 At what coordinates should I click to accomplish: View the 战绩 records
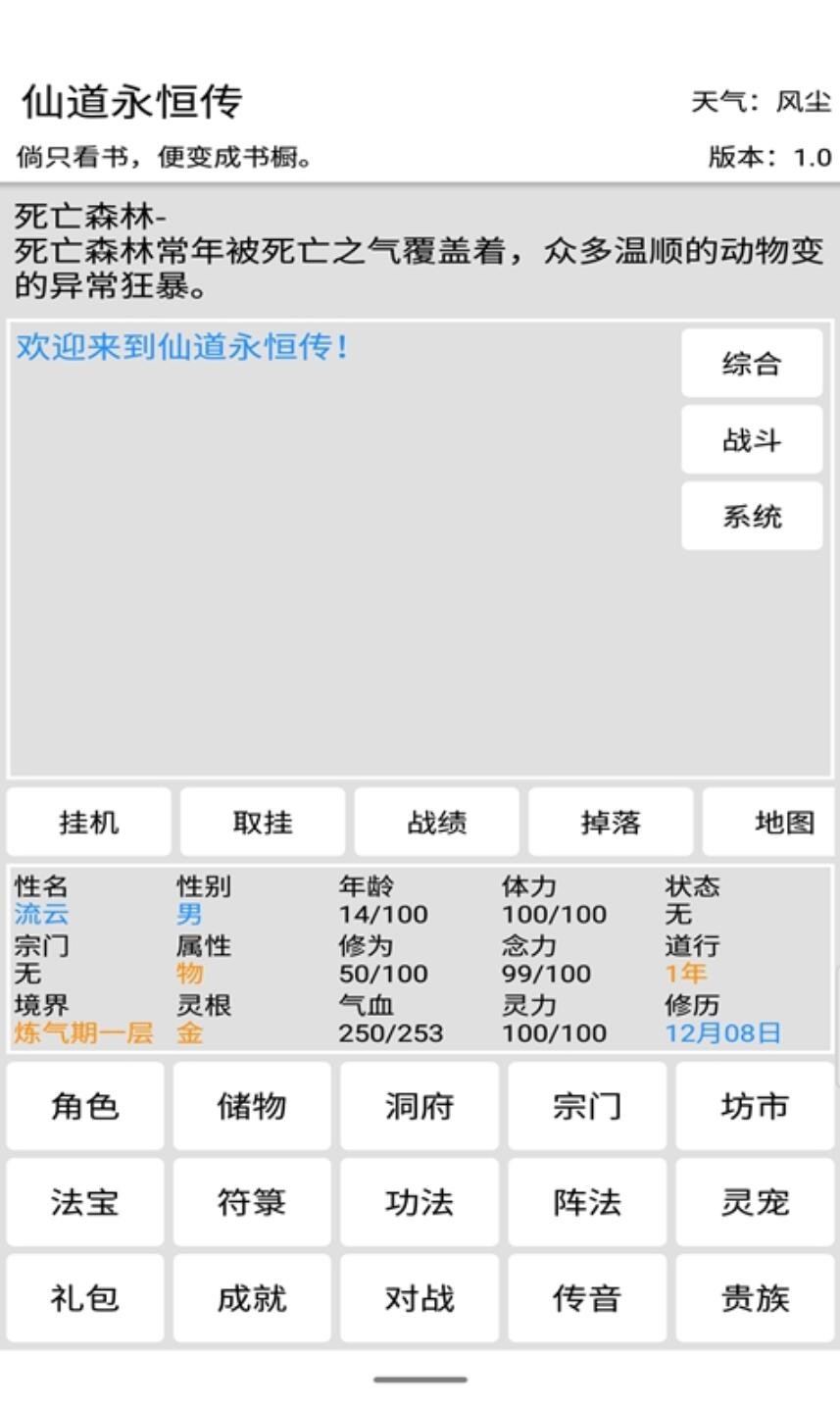coord(436,822)
